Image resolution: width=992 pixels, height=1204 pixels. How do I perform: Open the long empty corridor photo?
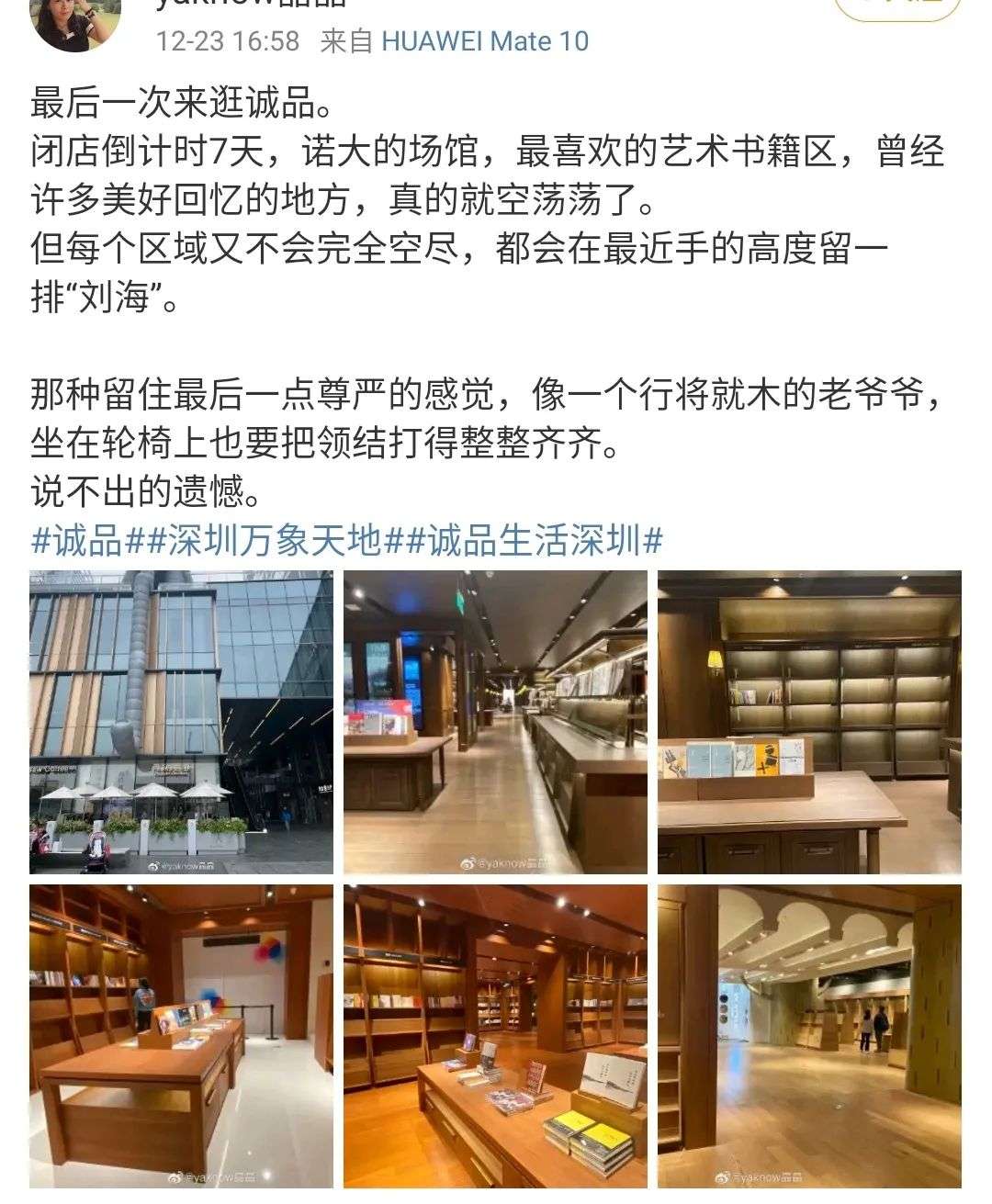tap(495, 722)
